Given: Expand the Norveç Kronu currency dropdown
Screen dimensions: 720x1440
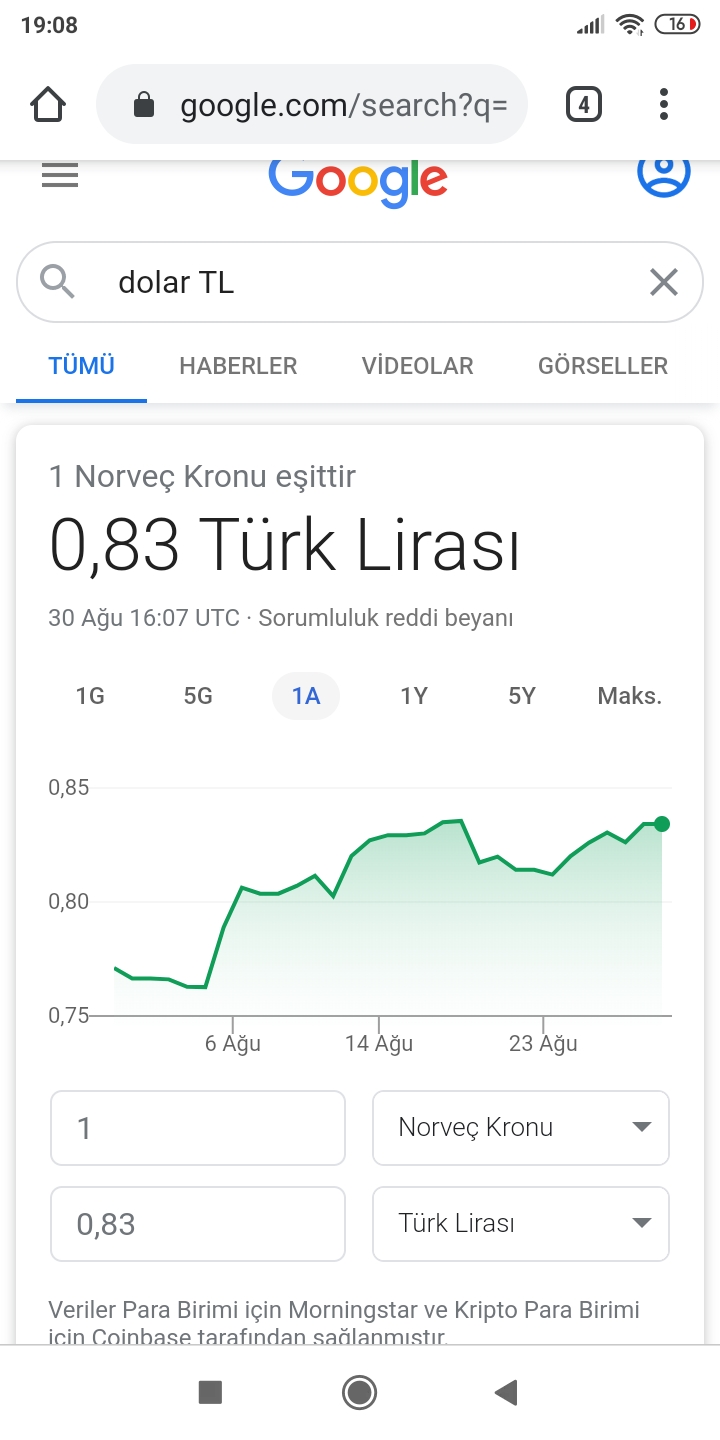Looking at the screenshot, I should [520, 1128].
